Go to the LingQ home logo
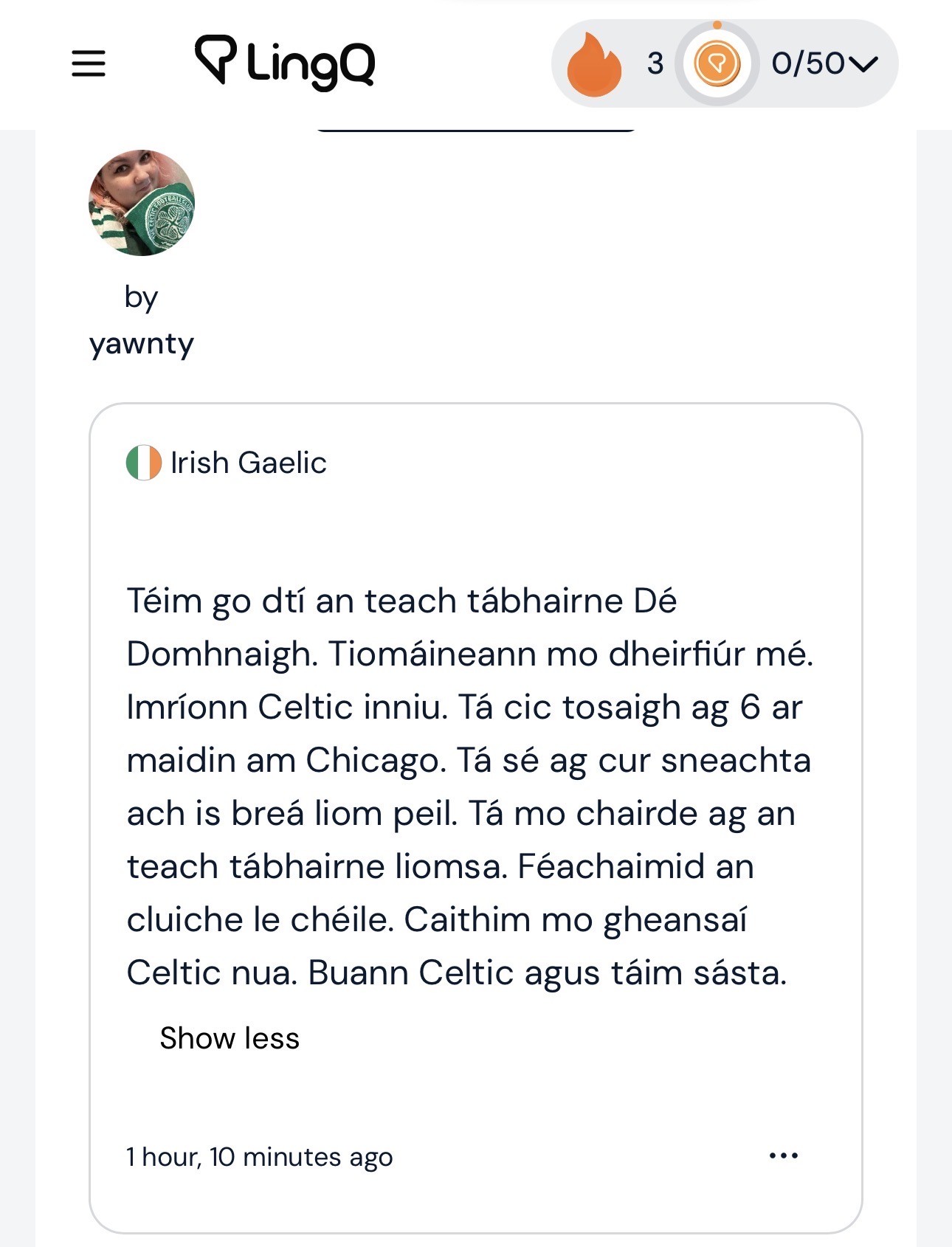The height and width of the screenshot is (1247, 952). [x=285, y=62]
